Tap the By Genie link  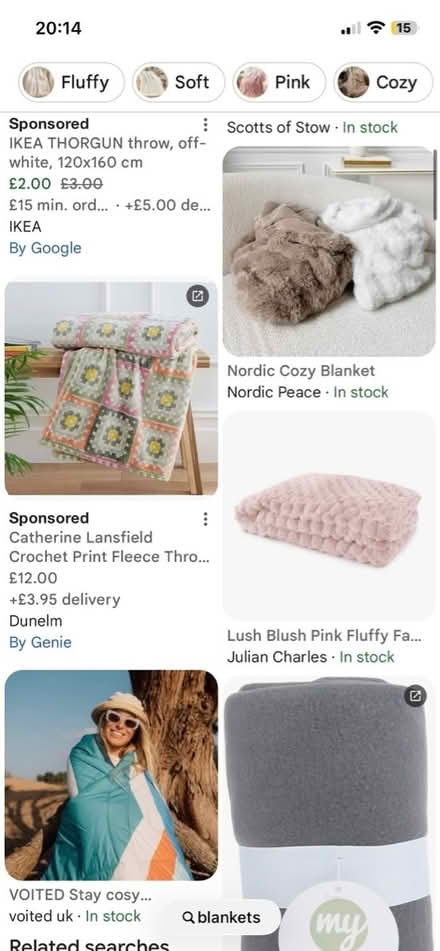[40, 642]
